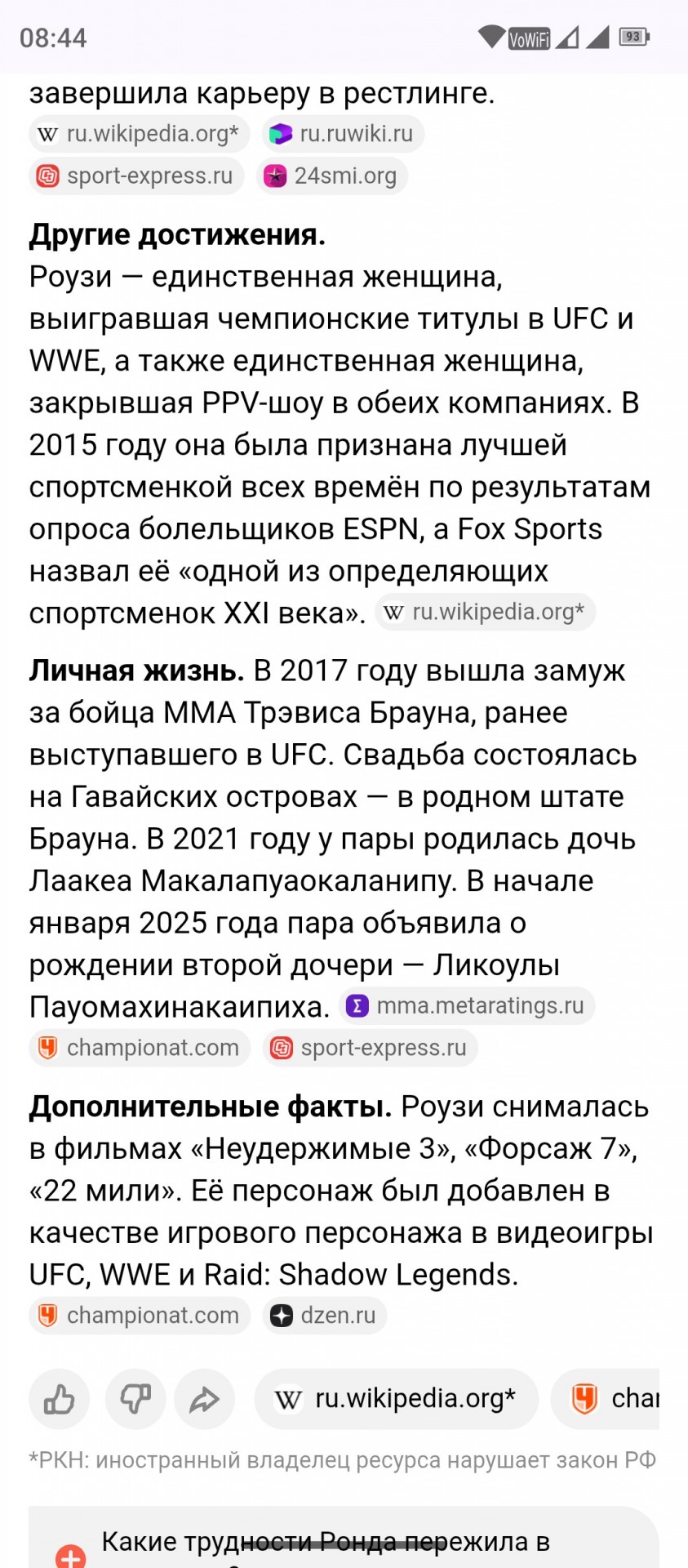
Task: Open sport-express.ru chip beside the 24smi.org chip
Action: pos(136,176)
